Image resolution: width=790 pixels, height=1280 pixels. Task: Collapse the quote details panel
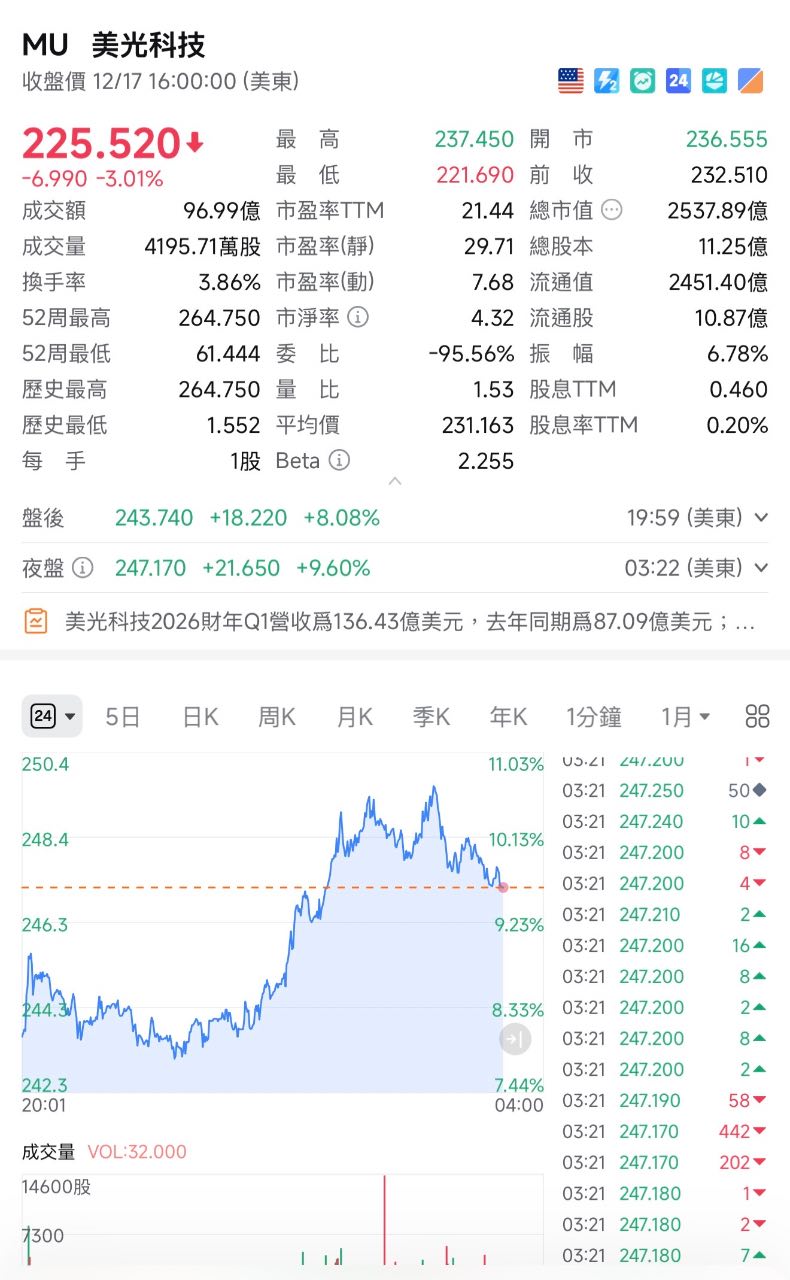coord(395,482)
